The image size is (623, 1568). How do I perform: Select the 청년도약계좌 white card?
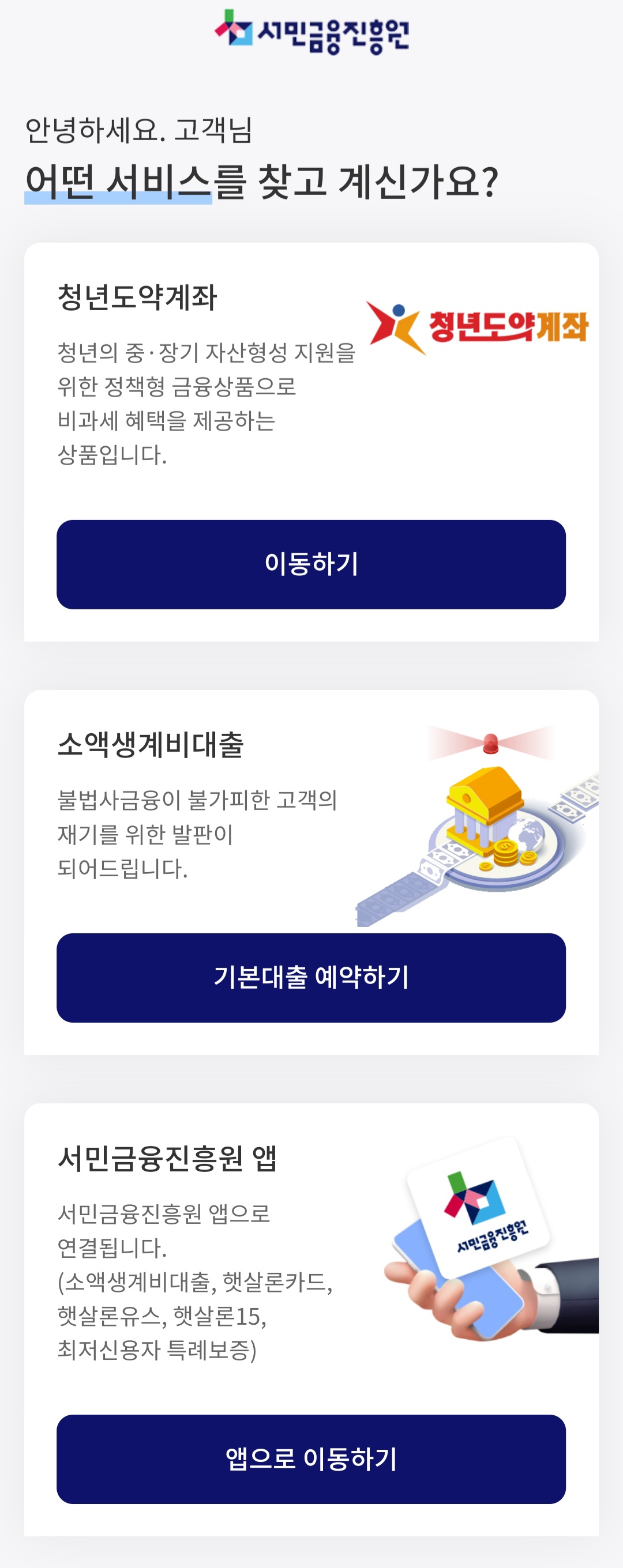coord(311,442)
